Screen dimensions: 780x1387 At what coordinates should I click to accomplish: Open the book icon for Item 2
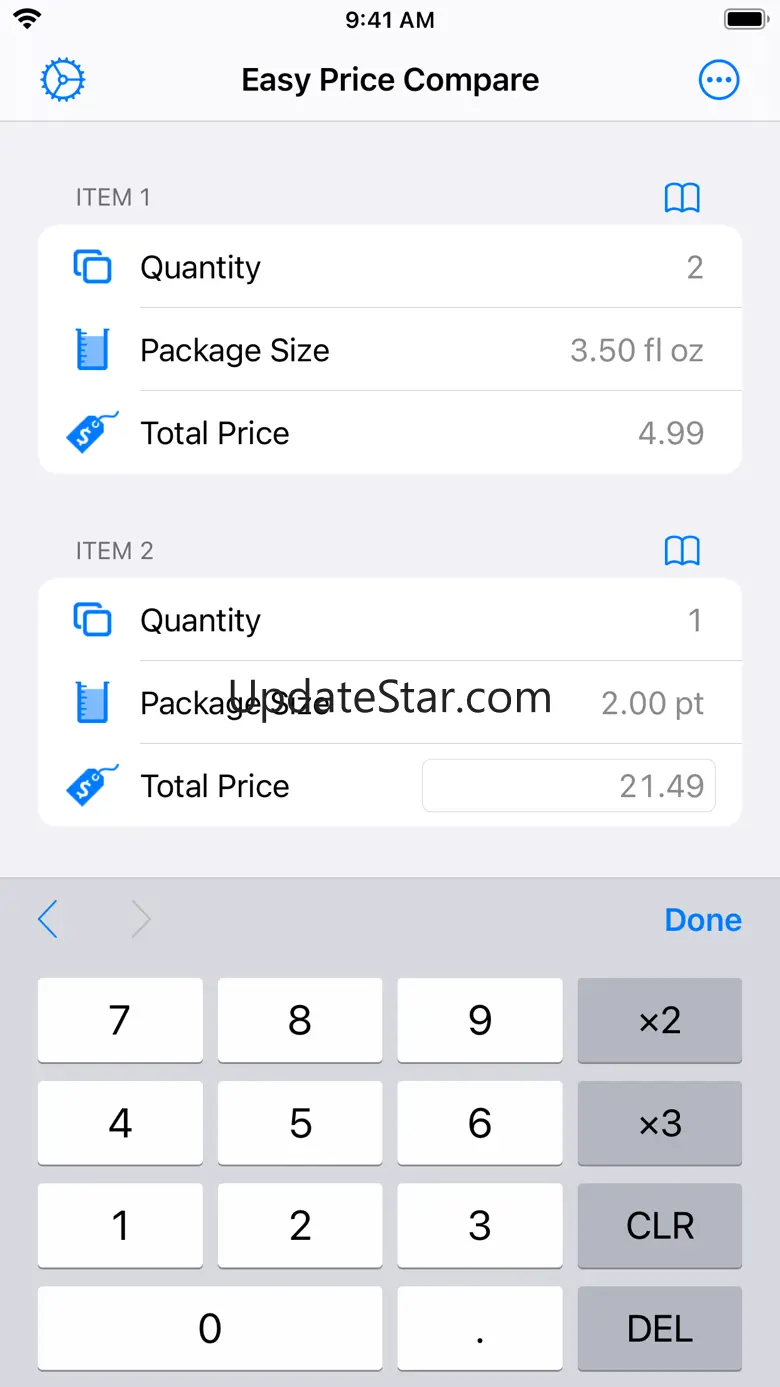click(682, 551)
